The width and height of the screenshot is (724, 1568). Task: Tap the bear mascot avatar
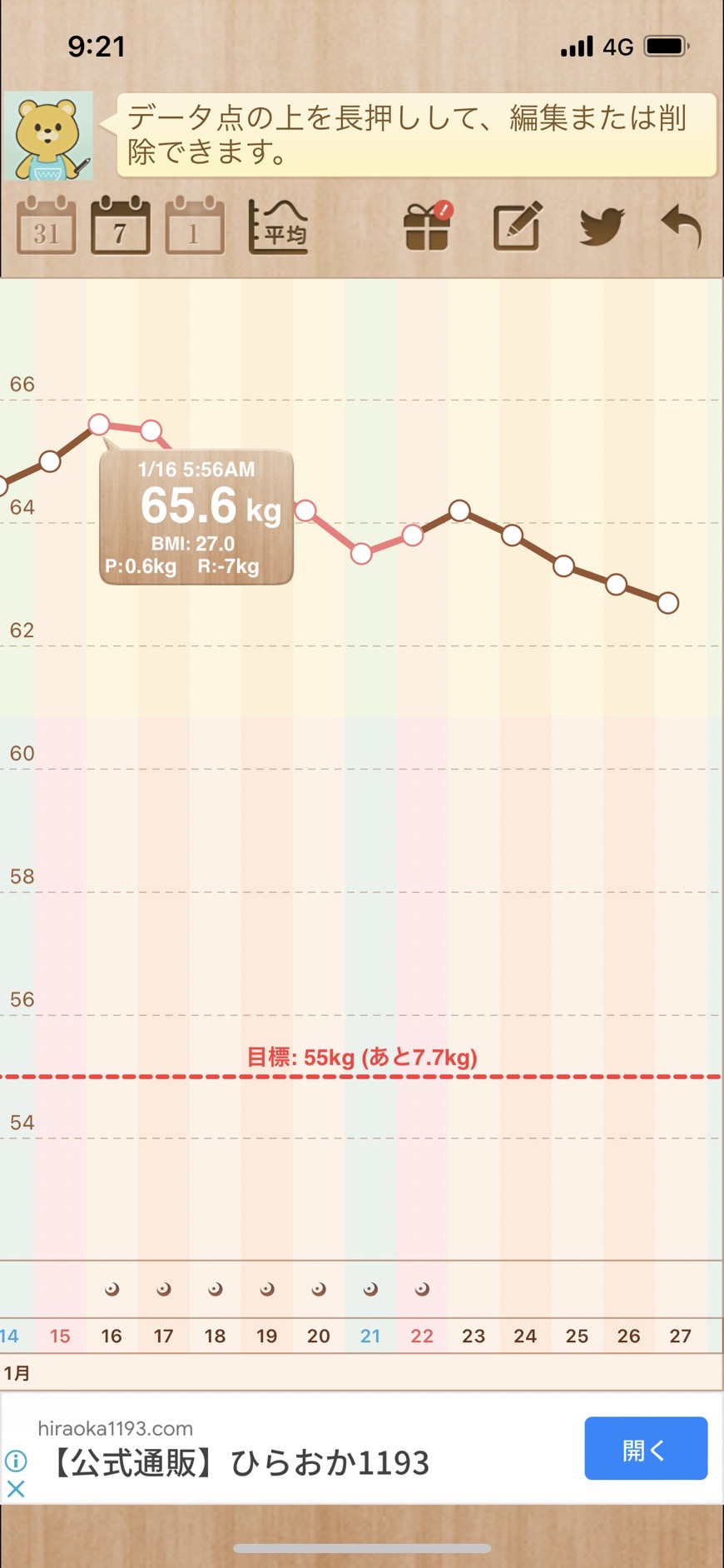[48, 137]
